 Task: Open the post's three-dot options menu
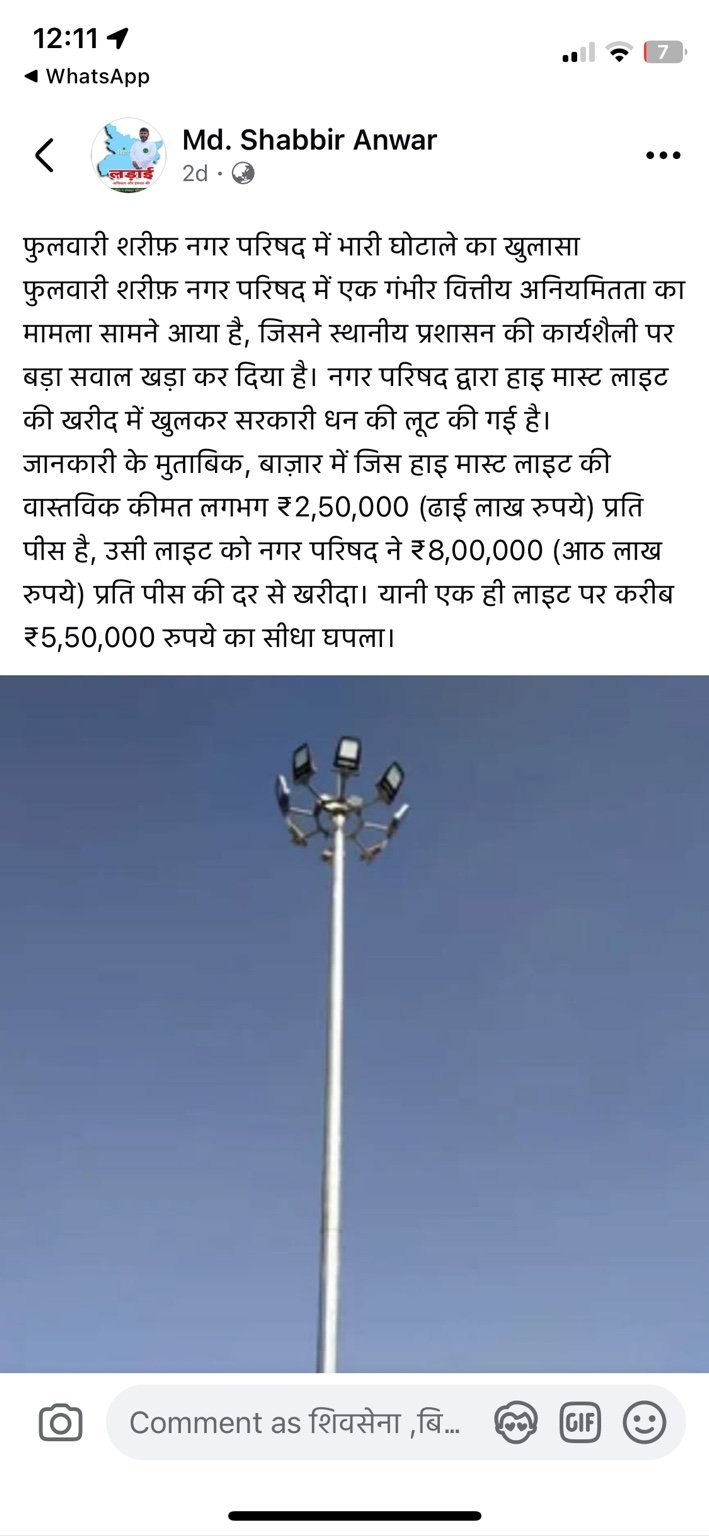pyautogui.click(x=662, y=155)
